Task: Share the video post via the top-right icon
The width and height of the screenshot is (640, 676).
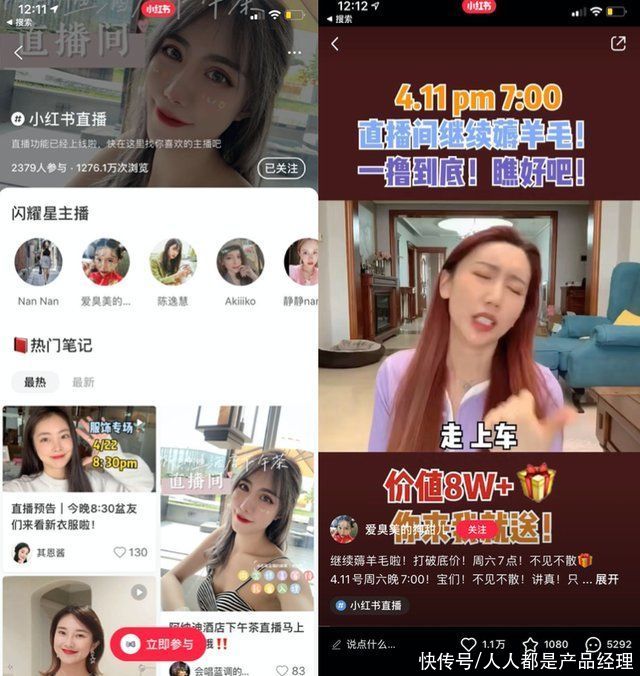Action: pos(617,44)
